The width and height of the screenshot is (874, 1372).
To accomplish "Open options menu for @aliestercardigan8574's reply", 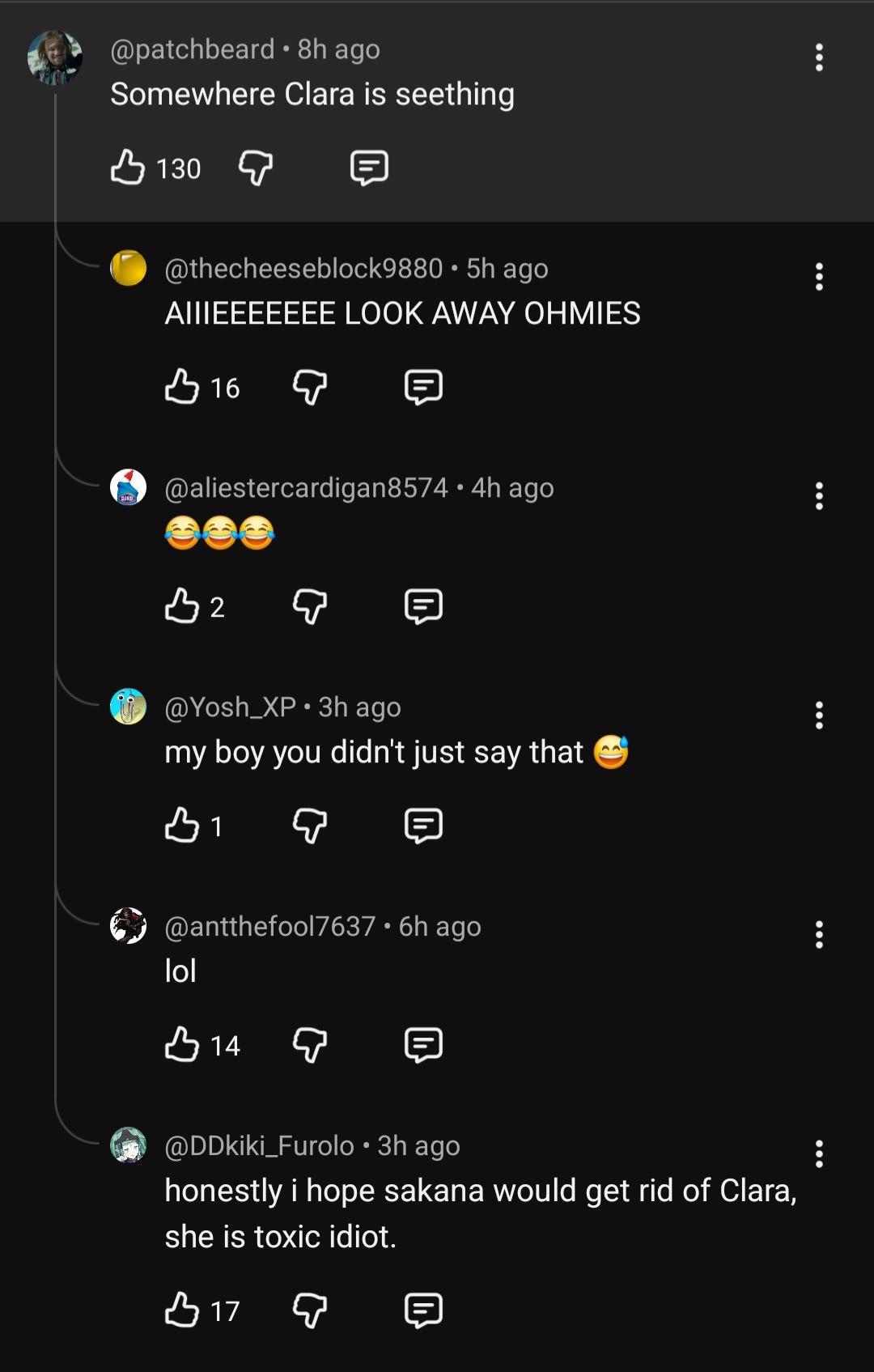I will [x=819, y=496].
